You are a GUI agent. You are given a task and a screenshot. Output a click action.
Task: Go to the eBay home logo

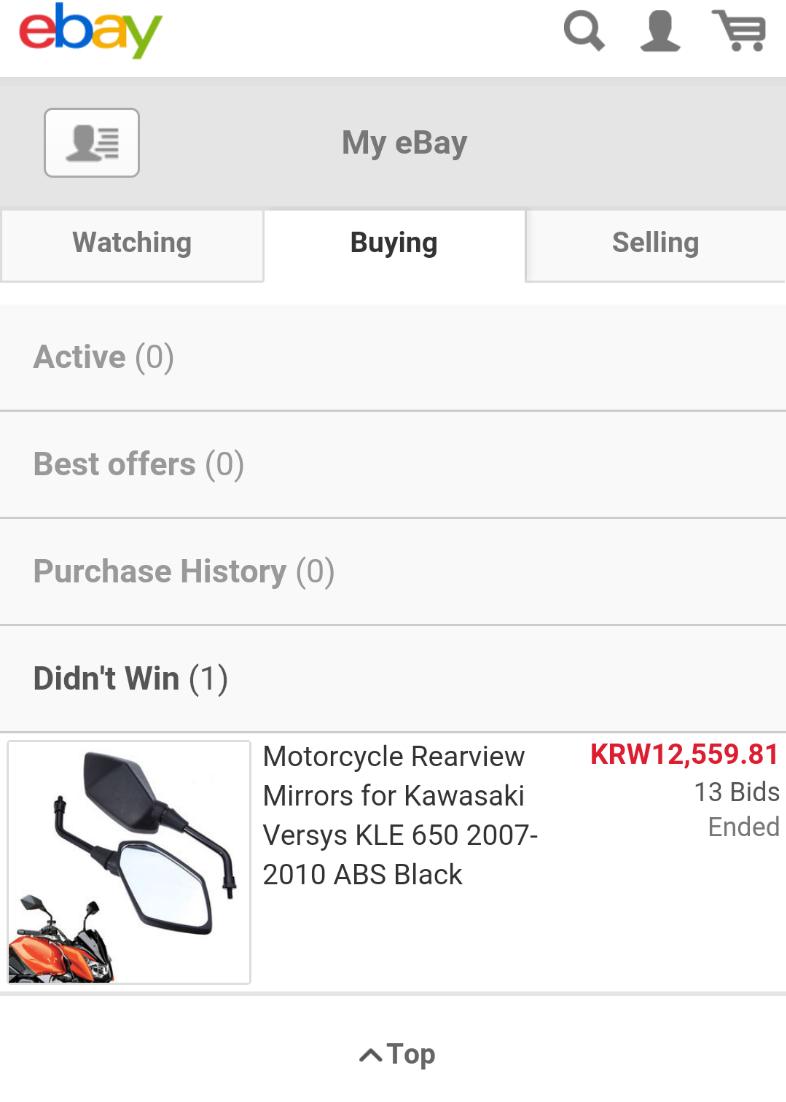pos(90,31)
